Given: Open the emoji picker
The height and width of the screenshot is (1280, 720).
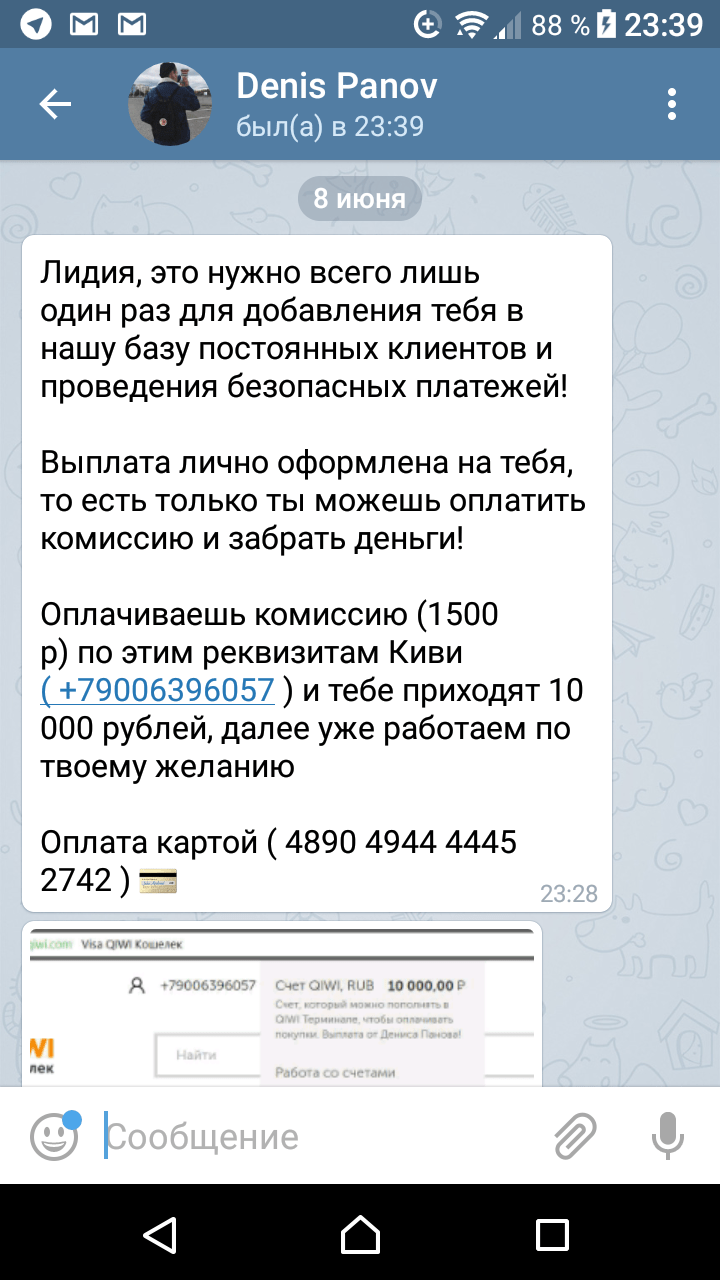Looking at the screenshot, I should [x=54, y=1136].
